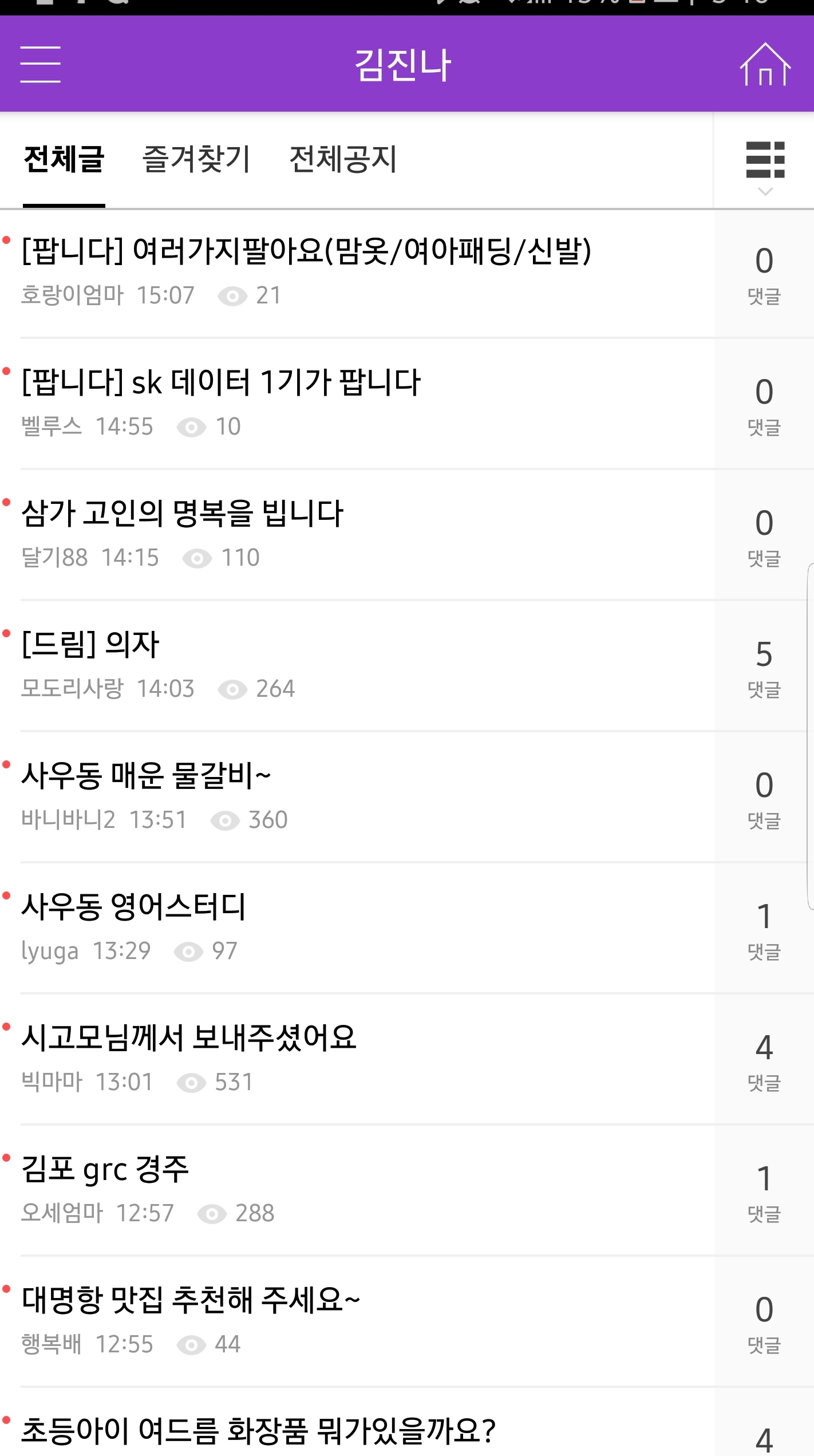814x1456 pixels.
Task: Open the list view type dropdown
Action: (x=765, y=166)
